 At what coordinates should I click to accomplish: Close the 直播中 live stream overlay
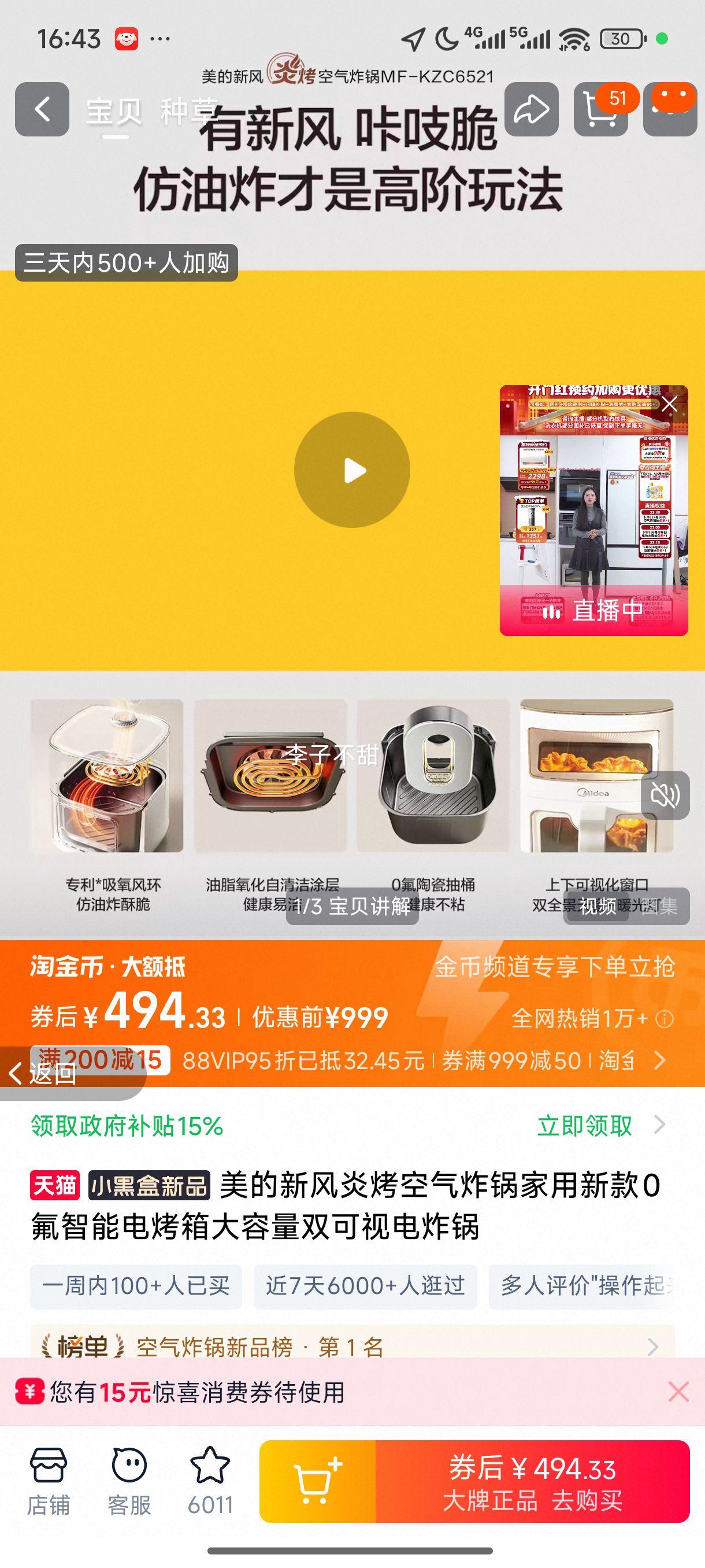pos(670,404)
